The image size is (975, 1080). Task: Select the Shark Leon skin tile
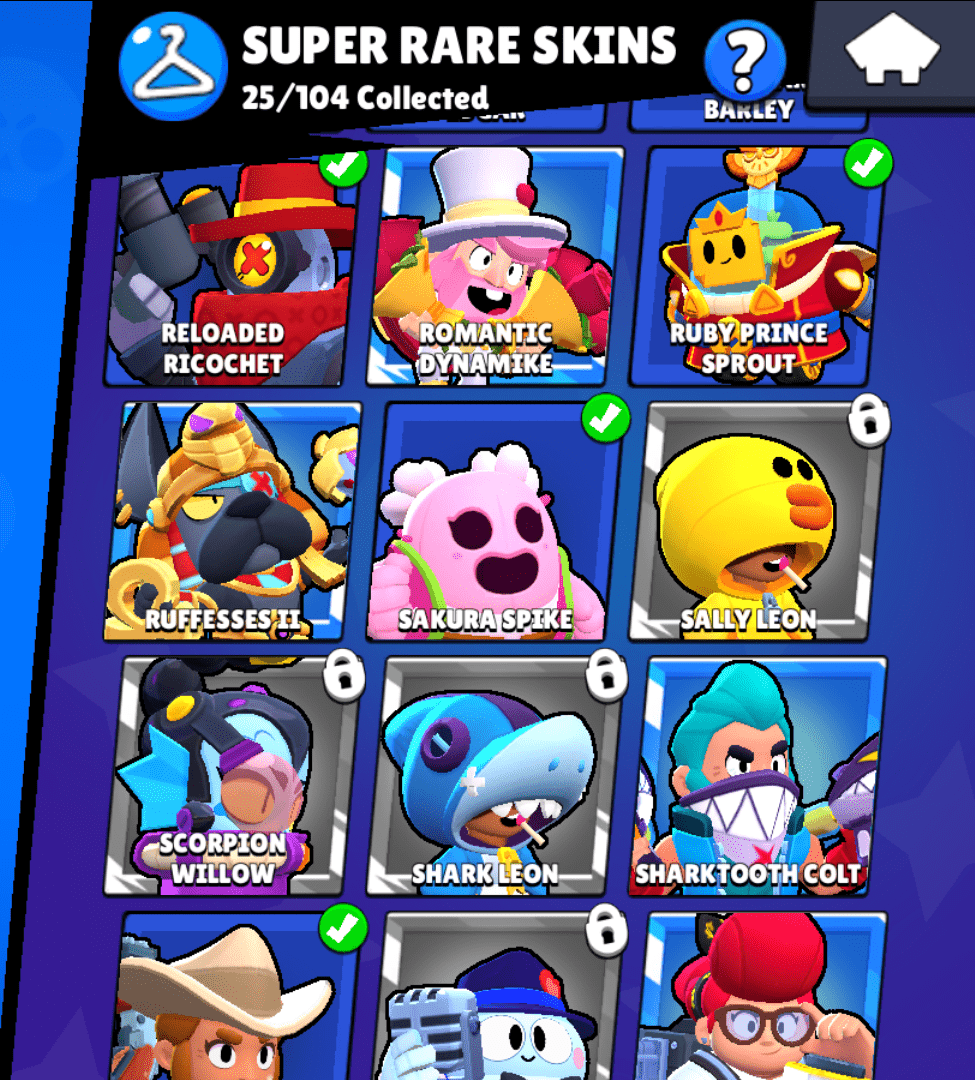pyautogui.click(x=492, y=775)
